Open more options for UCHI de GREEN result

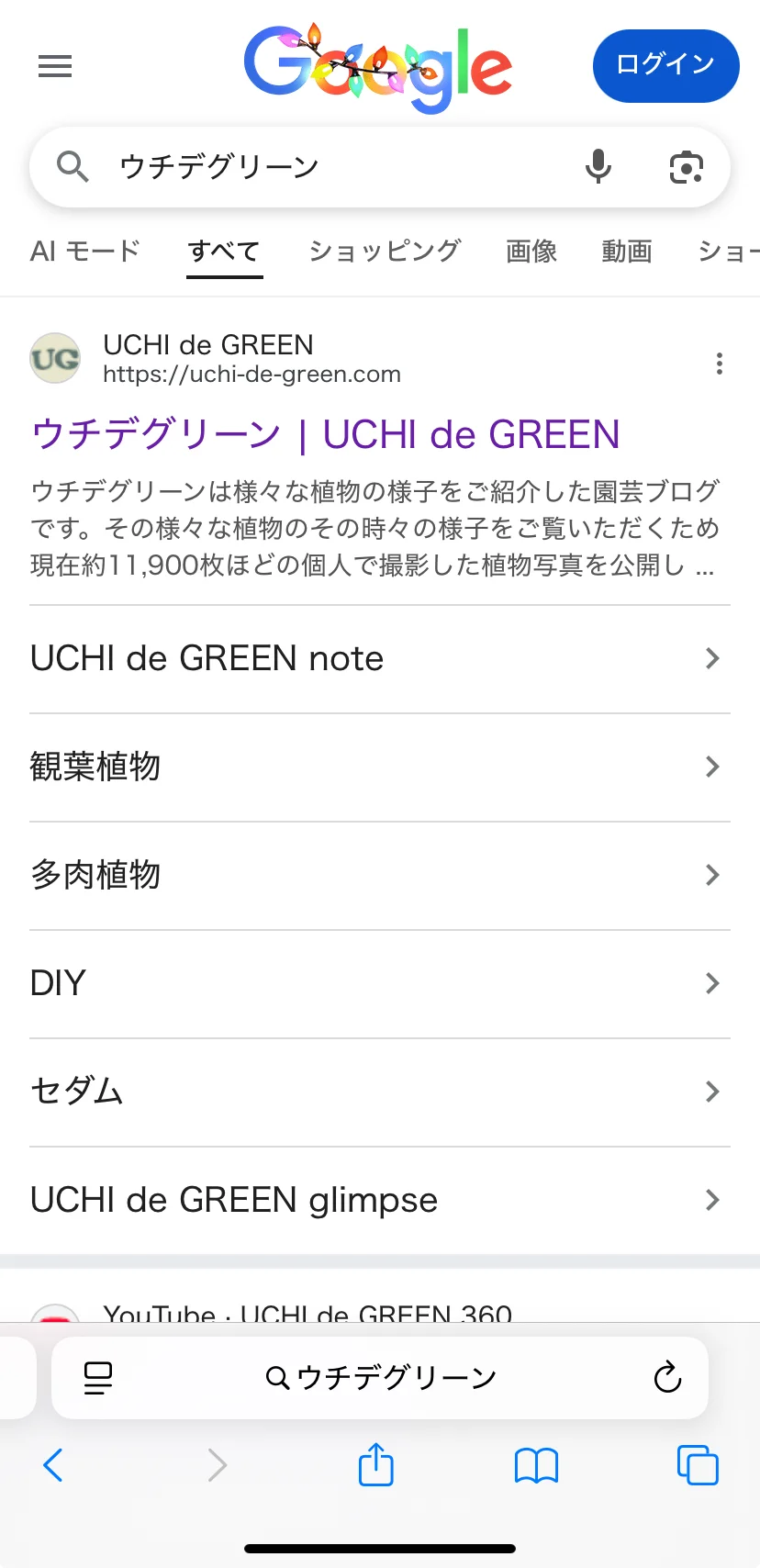(719, 364)
